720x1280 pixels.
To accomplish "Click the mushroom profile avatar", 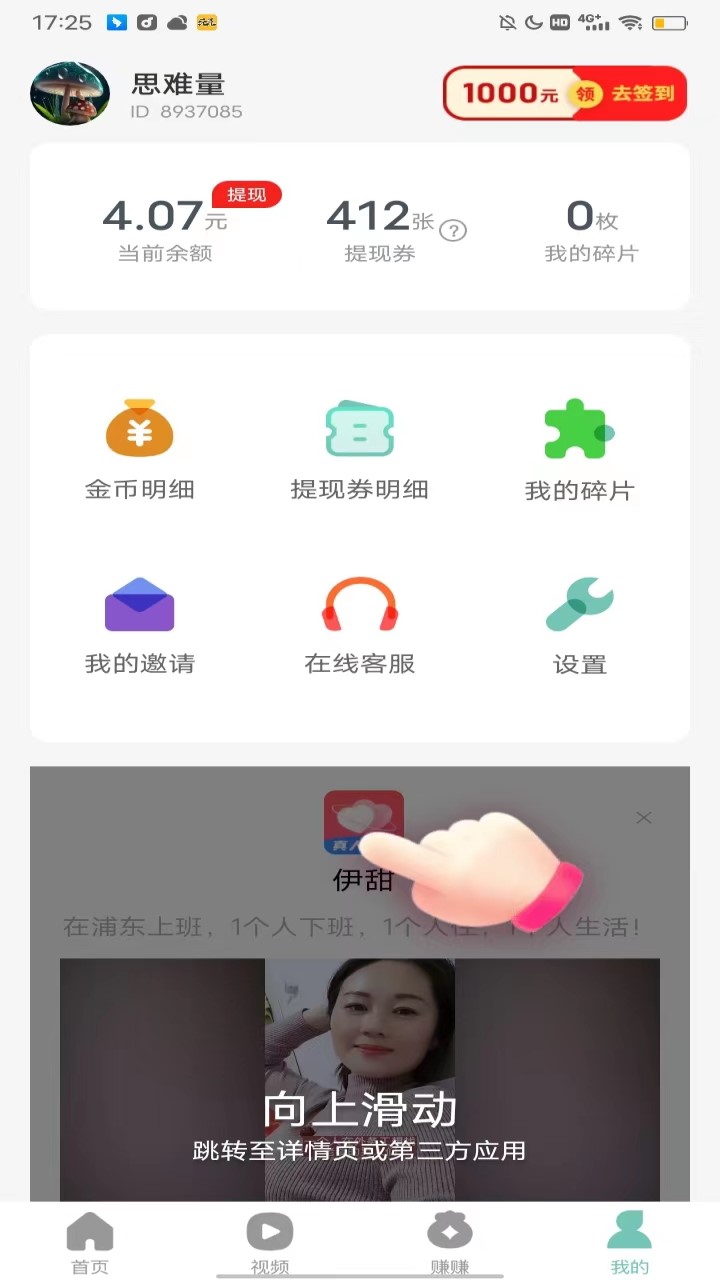I will [69, 93].
